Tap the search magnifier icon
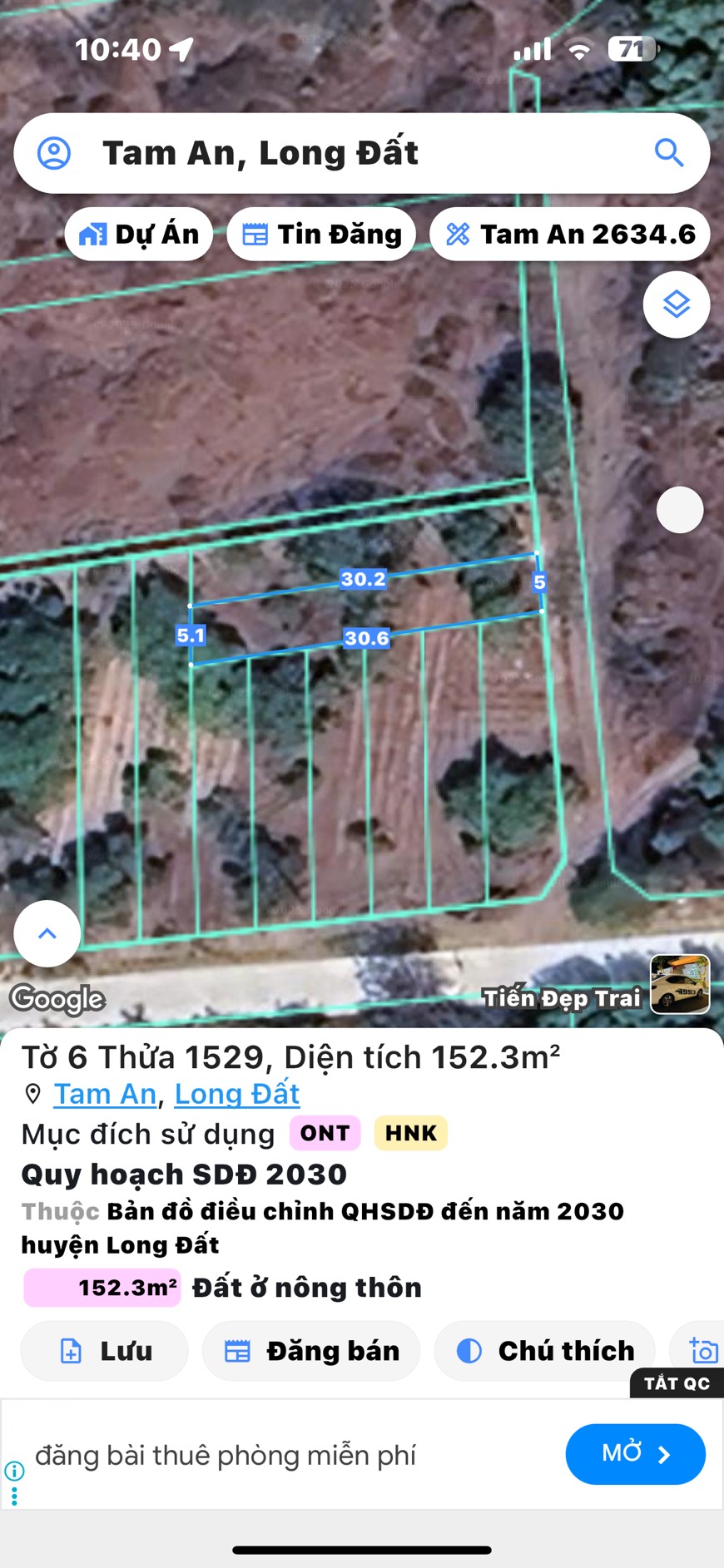Viewport: 724px width, 1568px height. (668, 153)
